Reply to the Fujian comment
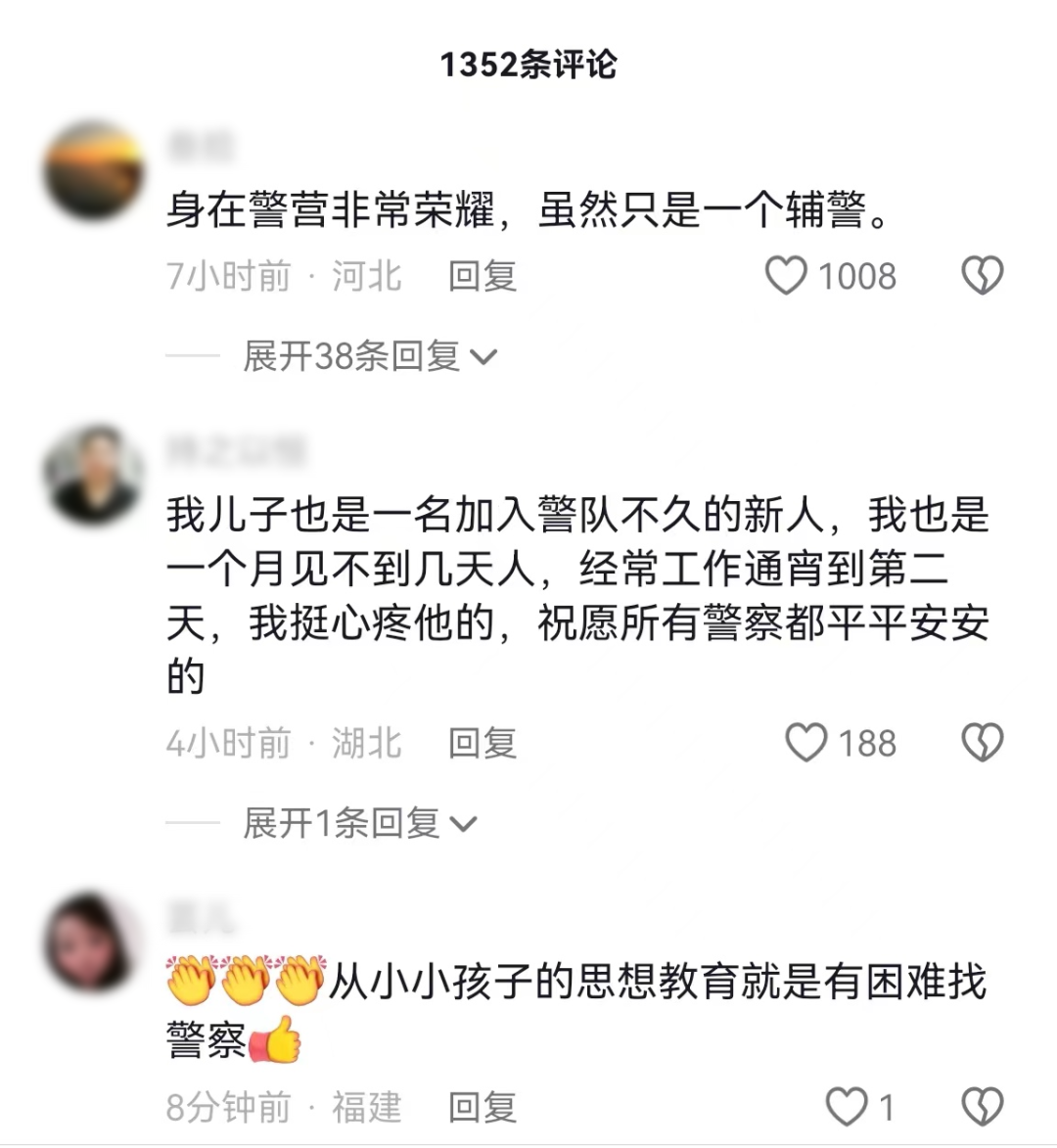 482,1107
